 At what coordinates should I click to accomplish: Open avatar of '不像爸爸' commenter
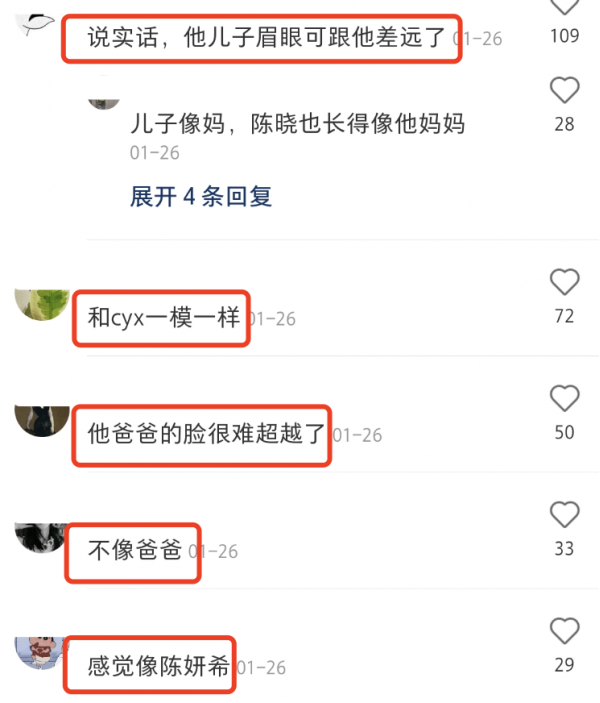pyautogui.click(x=41, y=536)
